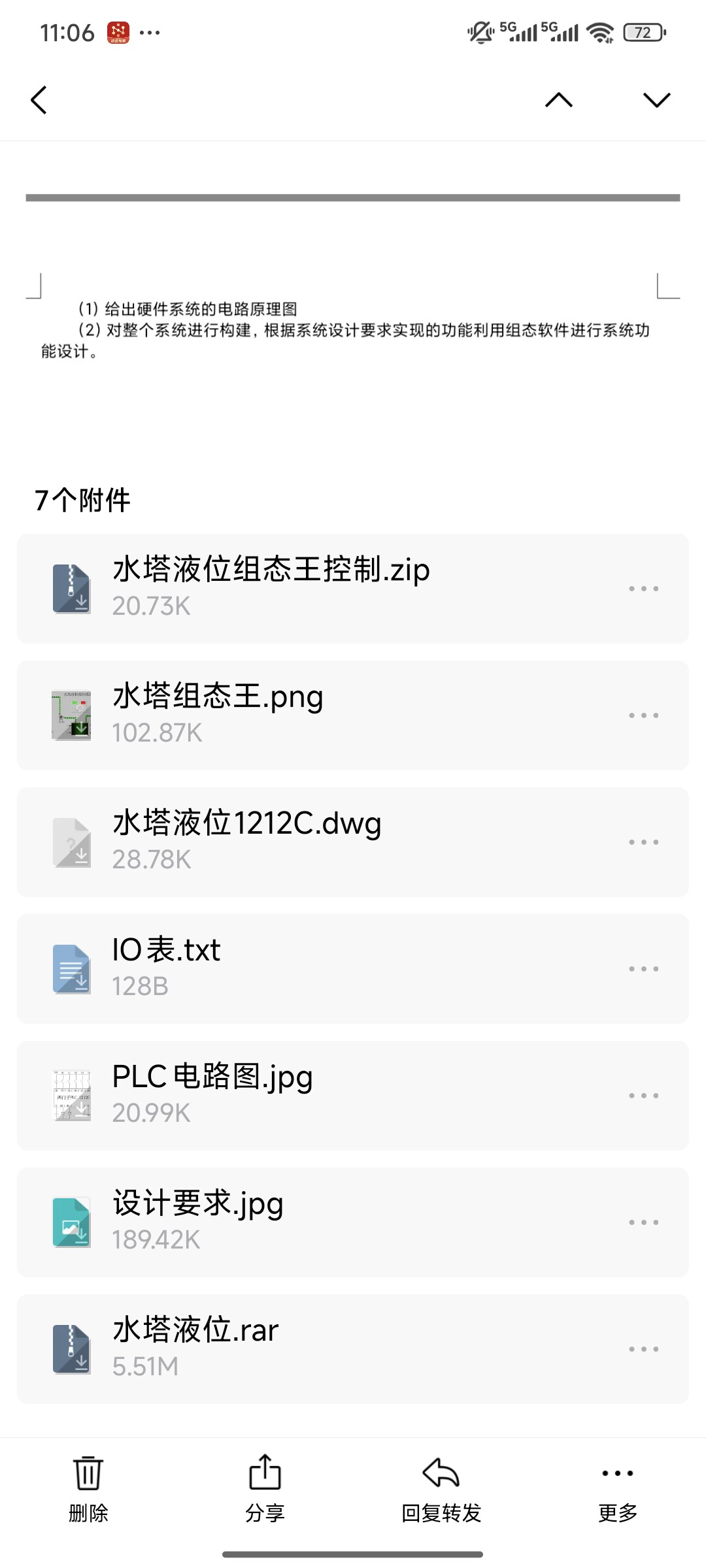706x1568 pixels.
Task: Open more options for 水塔液位组态王控制.zip
Action: (x=644, y=589)
